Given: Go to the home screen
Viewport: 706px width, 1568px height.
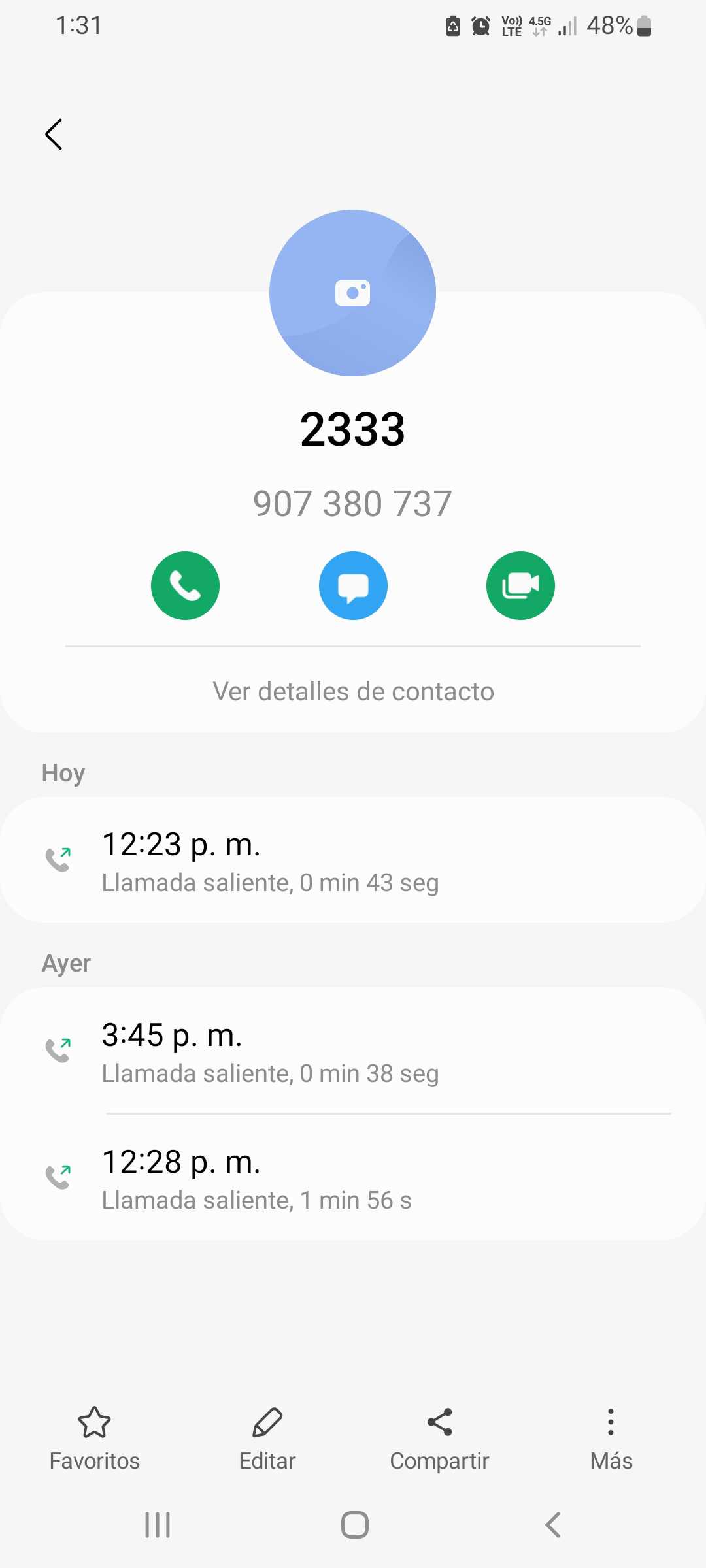Looking at the screenshot, I should coord(354,1525).
